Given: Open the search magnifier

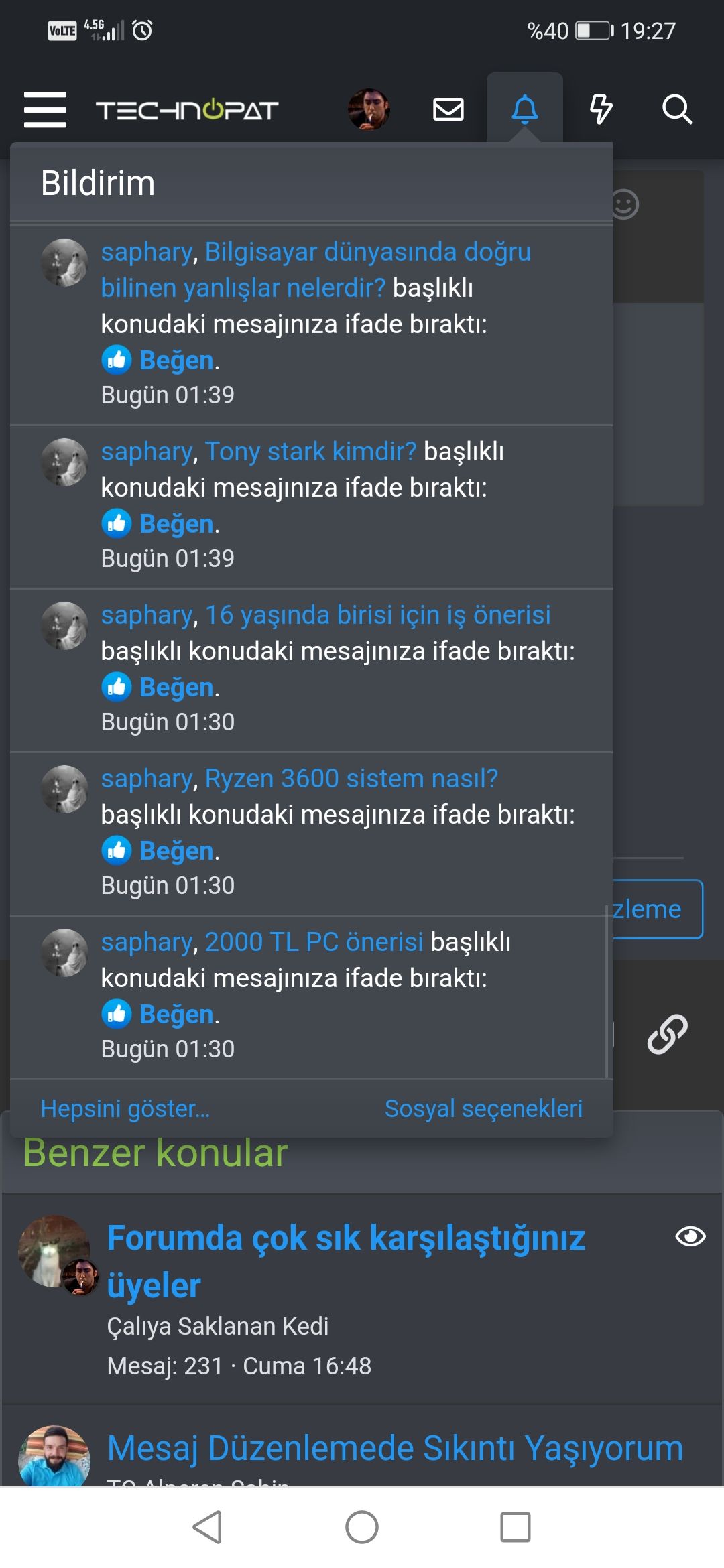Looking at the screenshot, I should pyautogui.click(x=677, y=109).
